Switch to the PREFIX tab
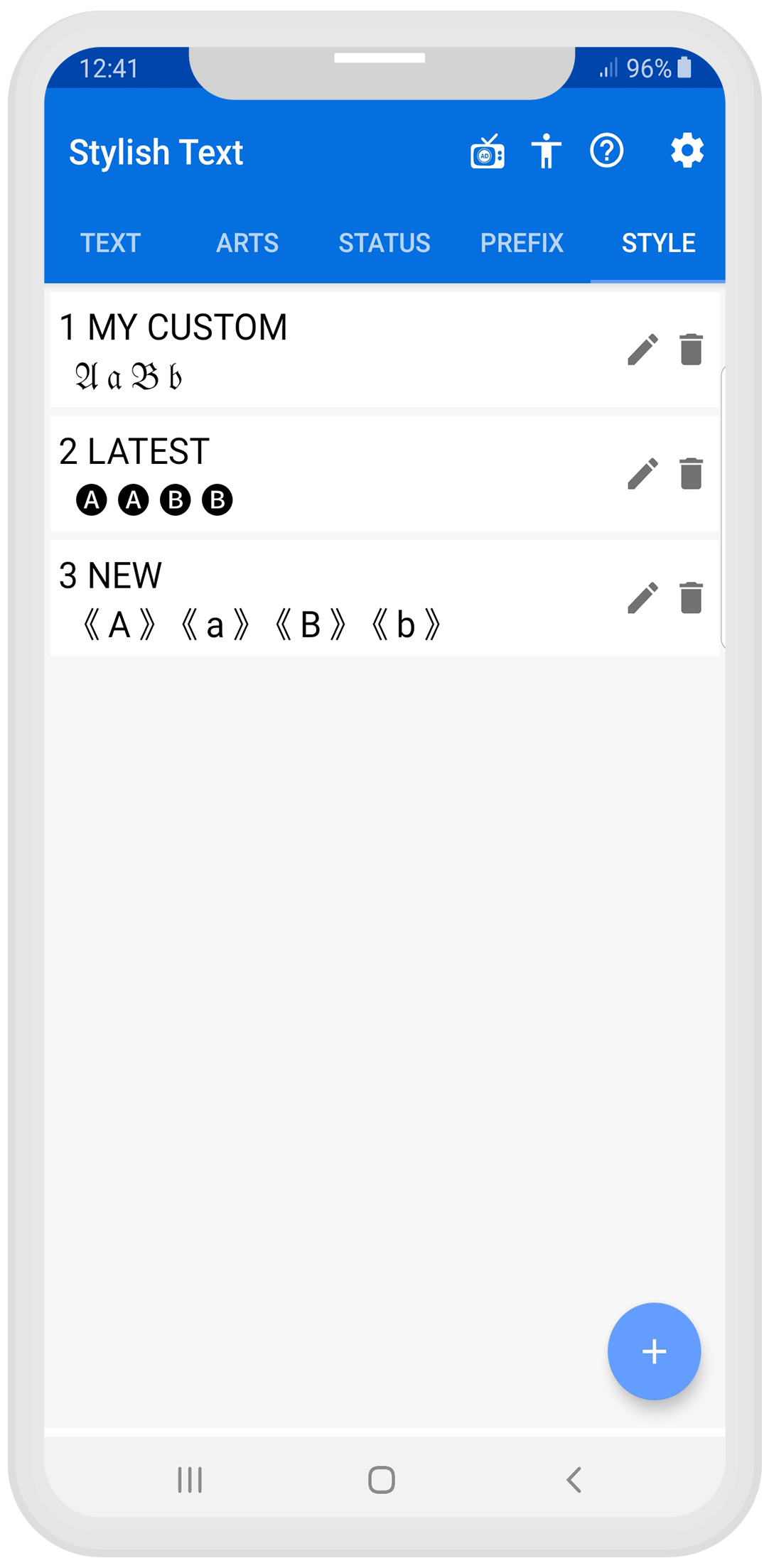769x1568 pixels. (522, 243)
